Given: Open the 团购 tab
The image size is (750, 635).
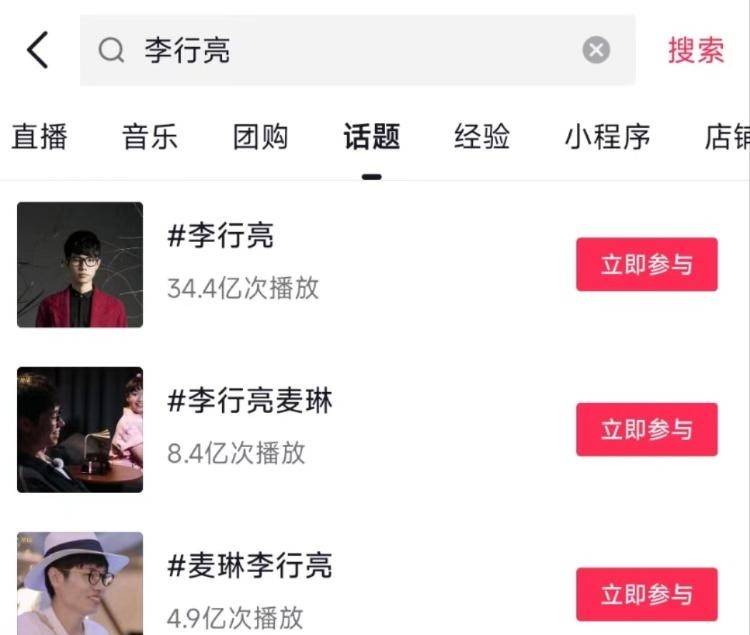Looking at the screenshot, I should (260, 137).
